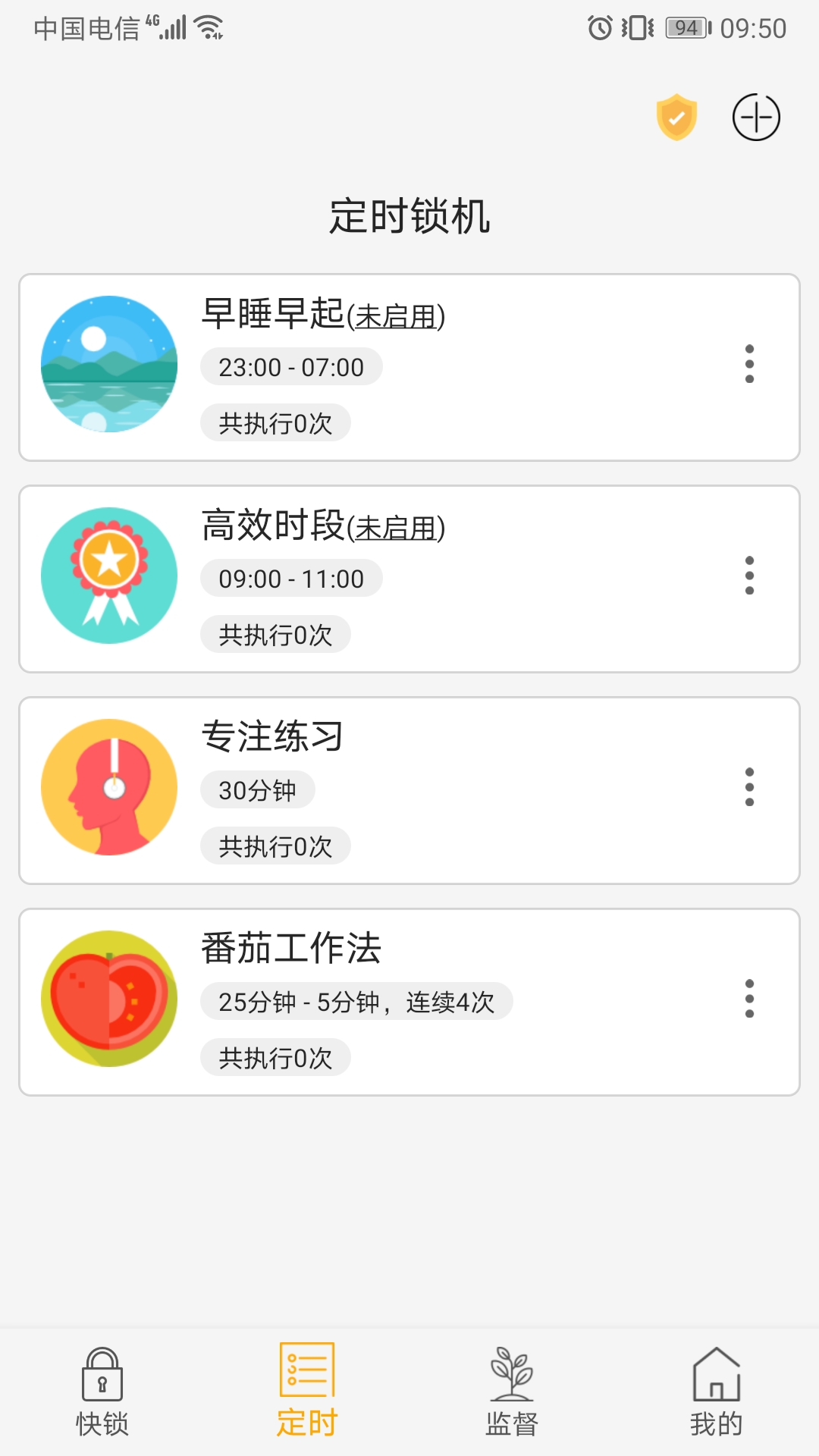Switch to the 快锁 tab

tap(102, 1392)
